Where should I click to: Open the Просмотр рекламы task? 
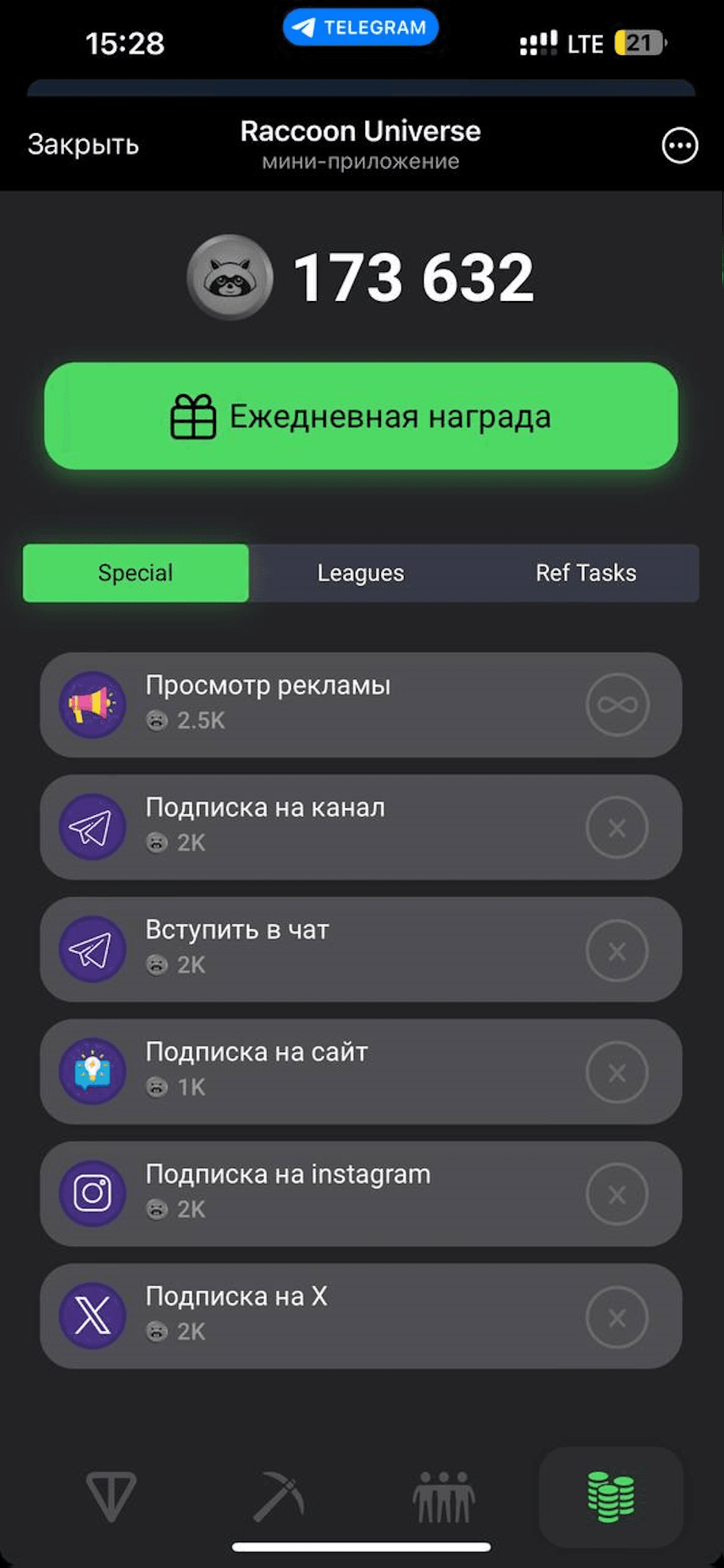click(x=360, y=704)
